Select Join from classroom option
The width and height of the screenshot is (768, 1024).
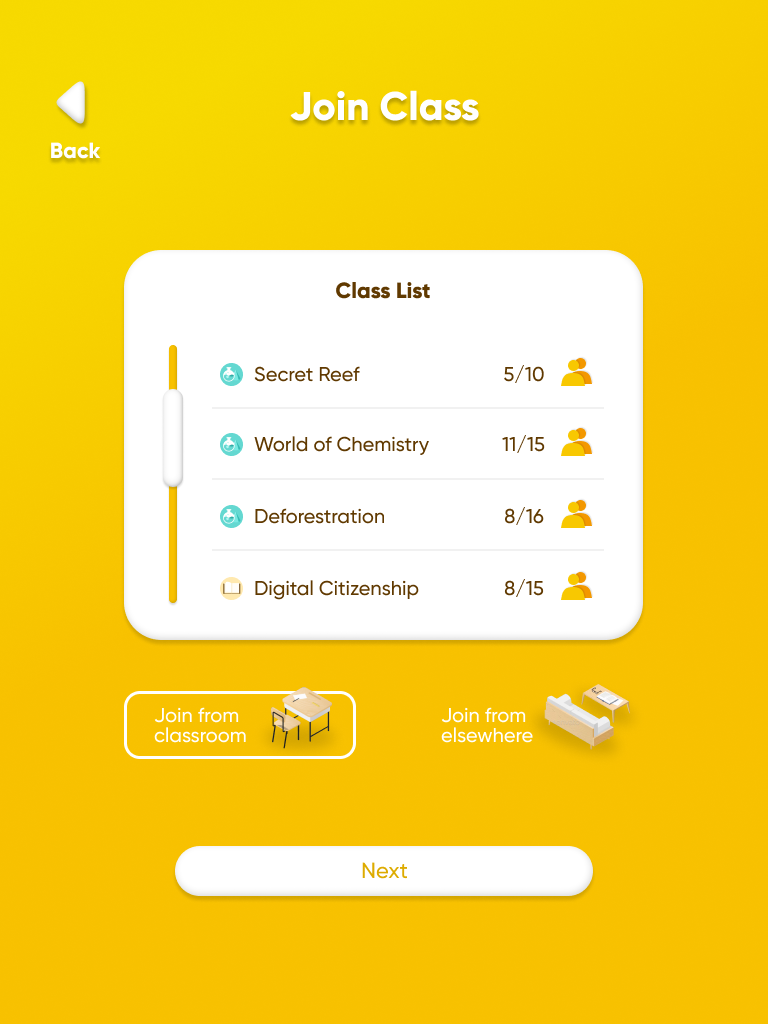(240, 725)
